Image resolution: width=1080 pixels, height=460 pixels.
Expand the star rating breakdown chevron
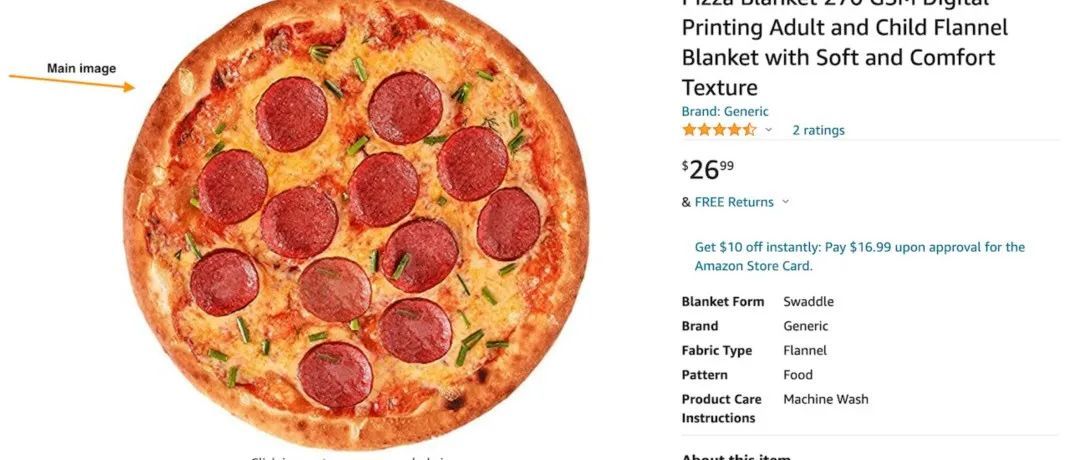coord(769,130)
